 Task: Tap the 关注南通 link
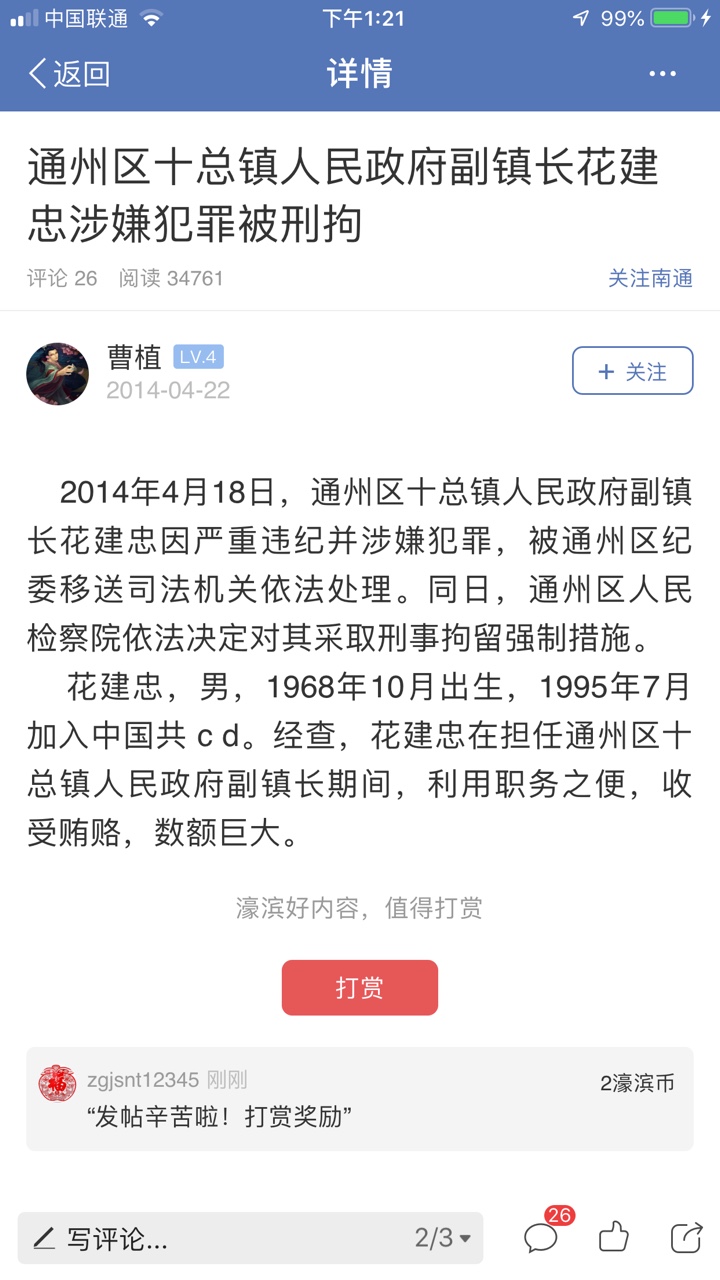coord(650,278)
